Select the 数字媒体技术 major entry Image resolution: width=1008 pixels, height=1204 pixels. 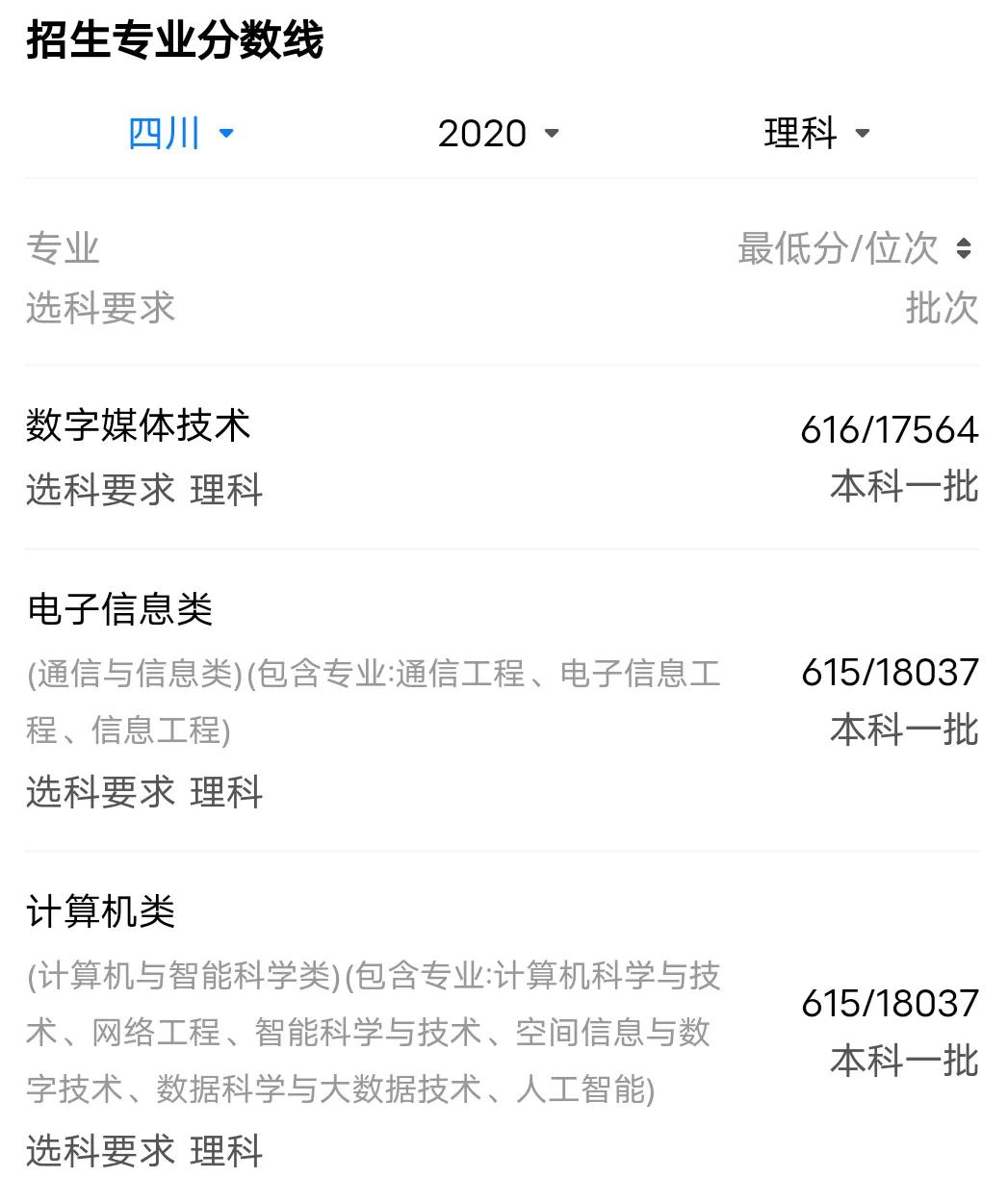137,424
